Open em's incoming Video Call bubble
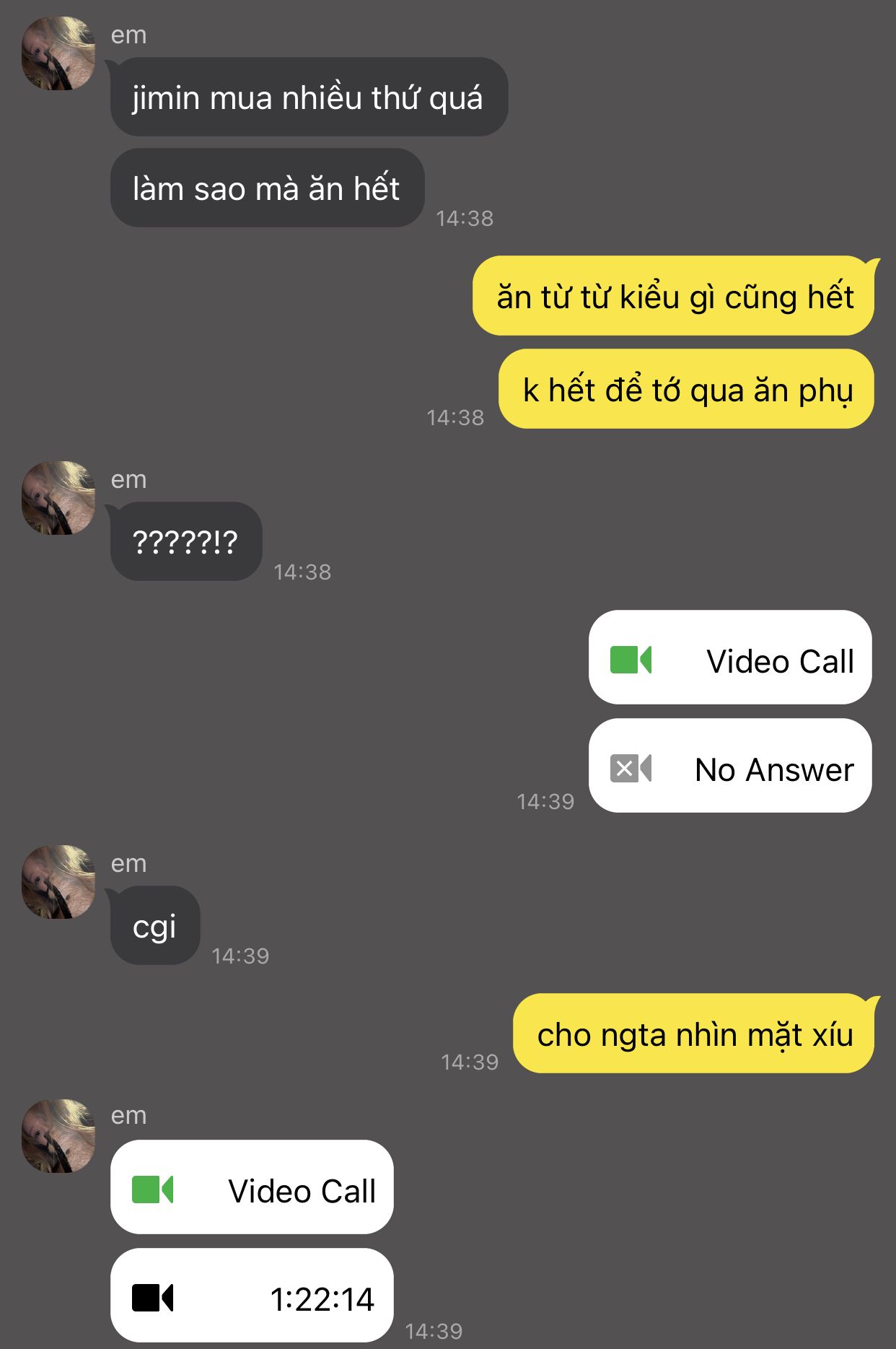This screenshot has width=896, height=1349. (252, 1188)
